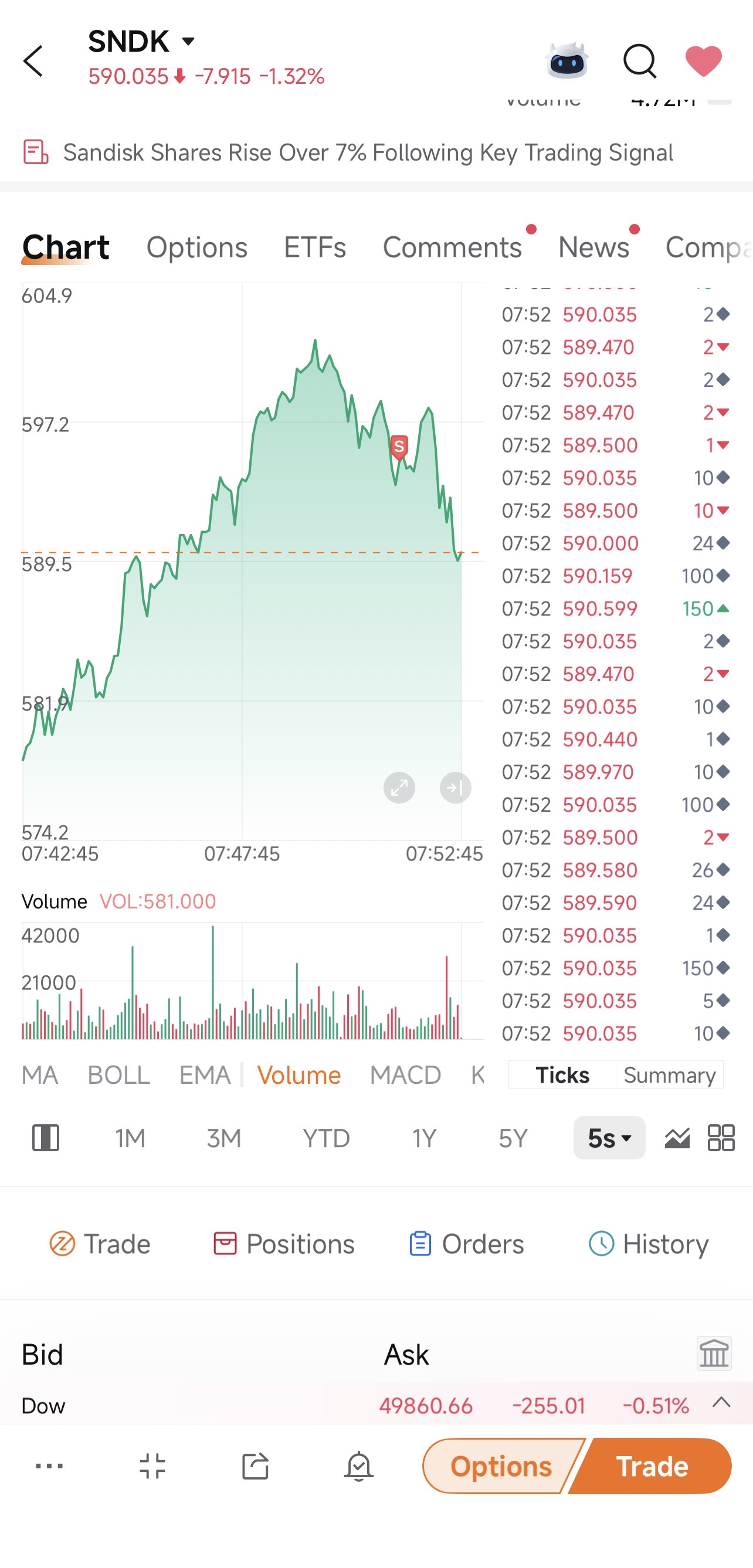Open the 5s interval dropdown
Screen dimensions: 753x1568
tap(609, 1138)
